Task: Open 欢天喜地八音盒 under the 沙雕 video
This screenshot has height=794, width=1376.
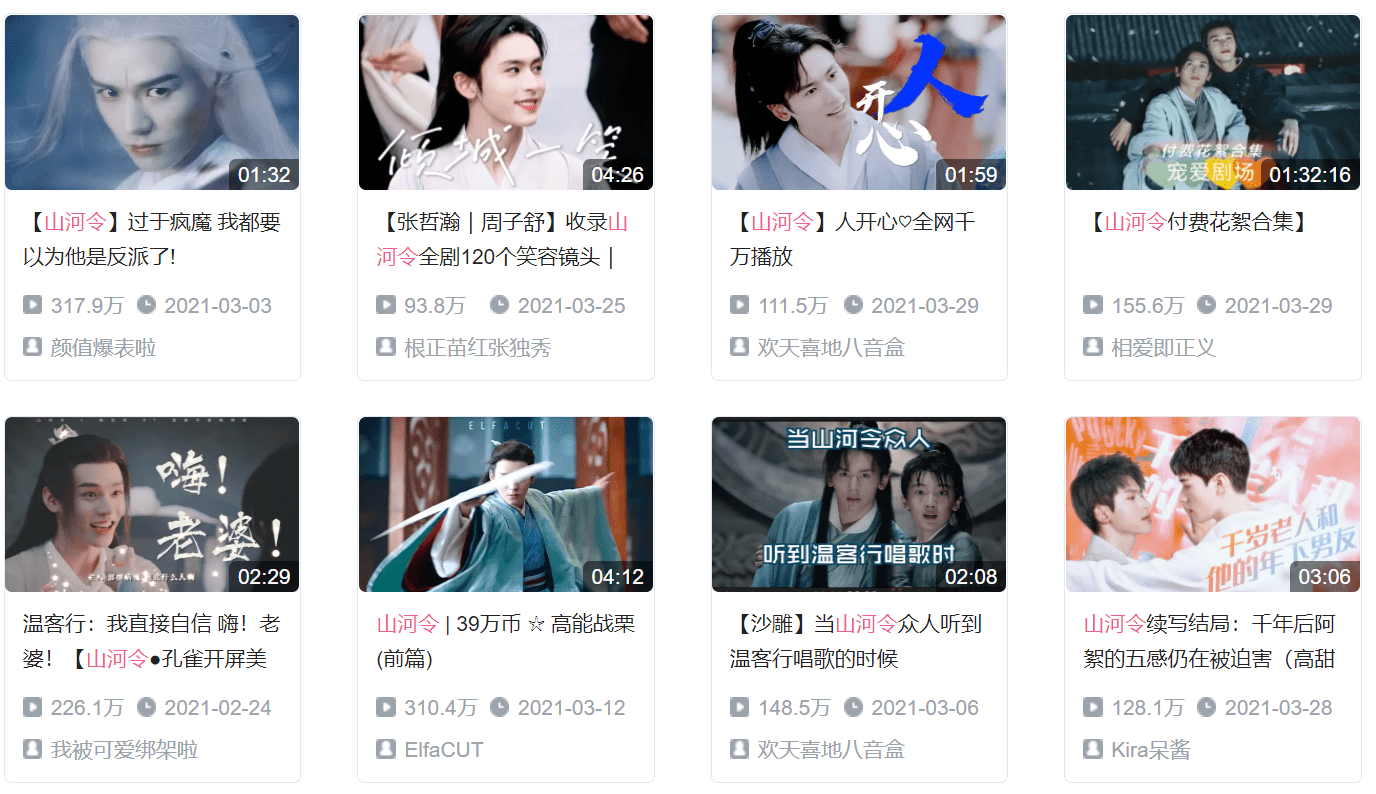Action: (831, 750)
